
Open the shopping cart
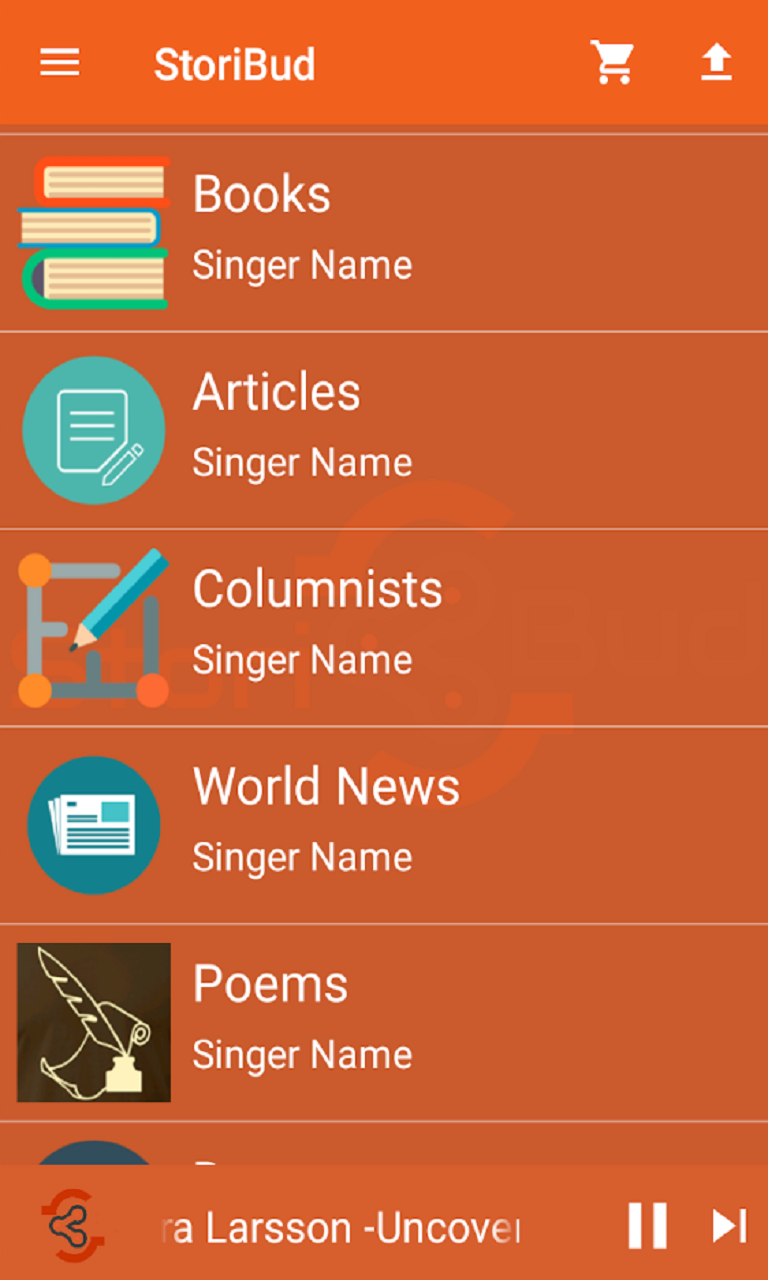(612, 63)
